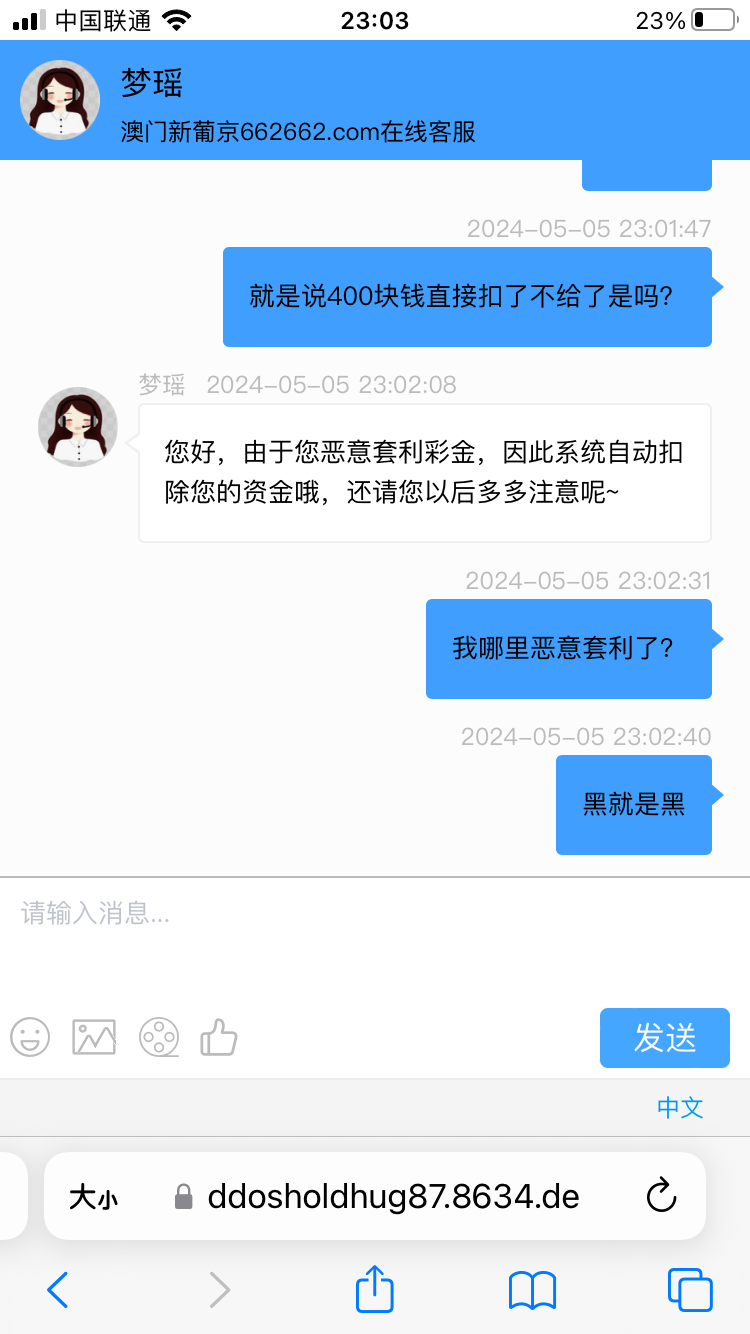Open the Safari bookmarks icon

point(532,1290)
